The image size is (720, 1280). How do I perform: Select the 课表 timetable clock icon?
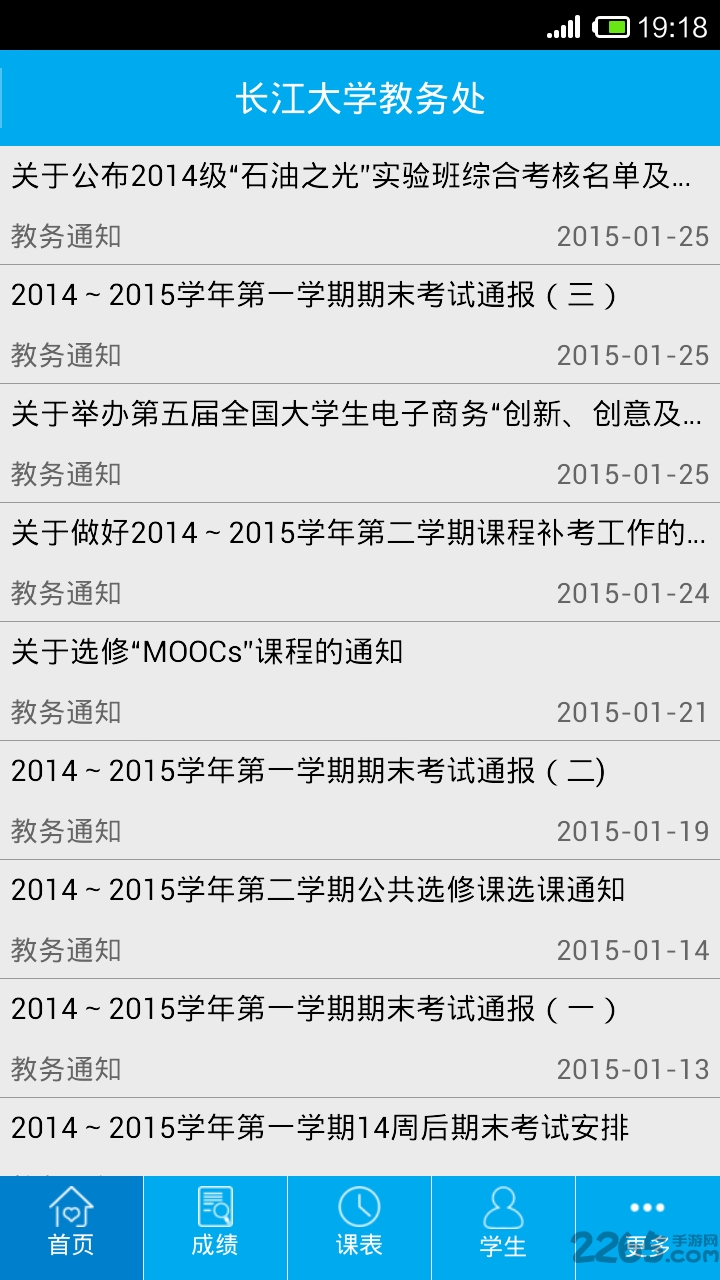(359, 1227)
